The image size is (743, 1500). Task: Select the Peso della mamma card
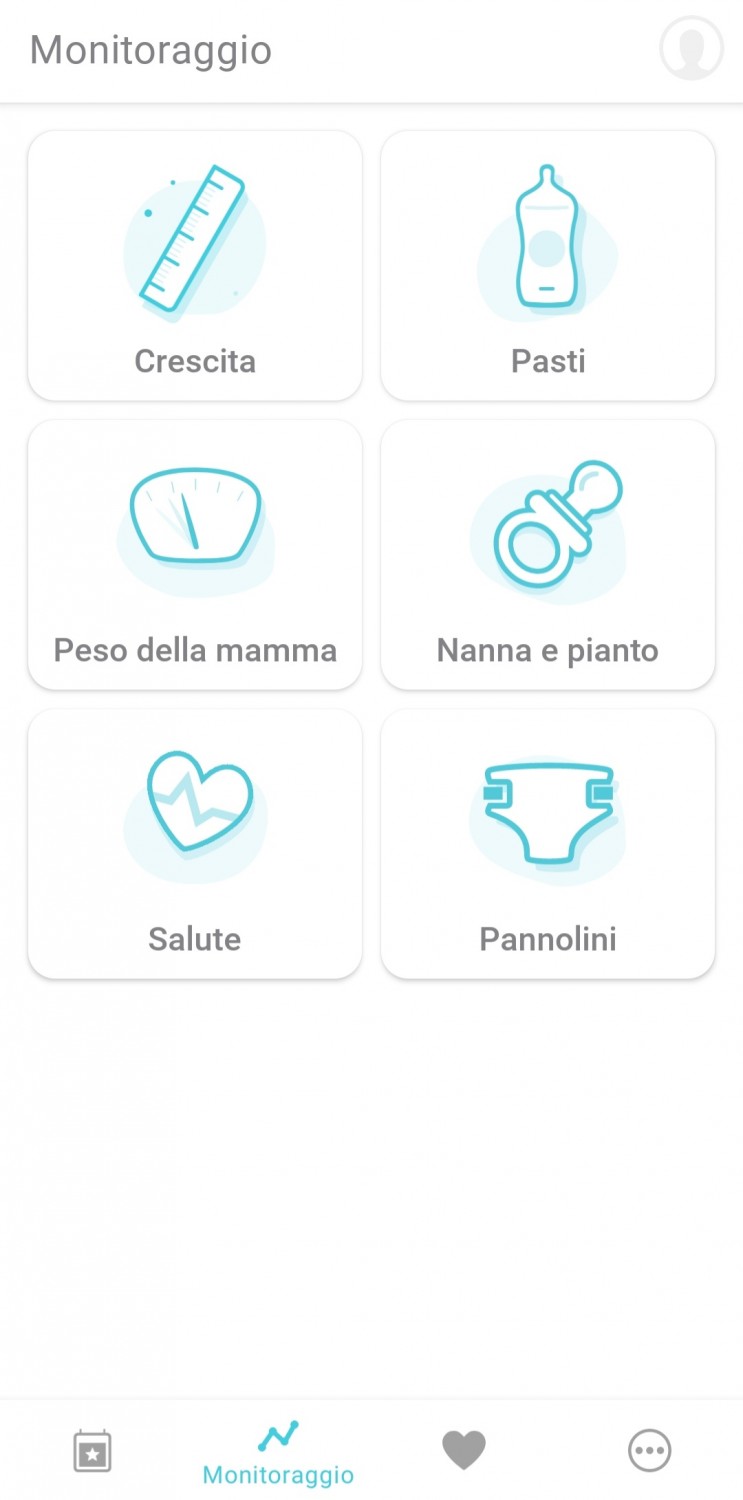[195, 555]
